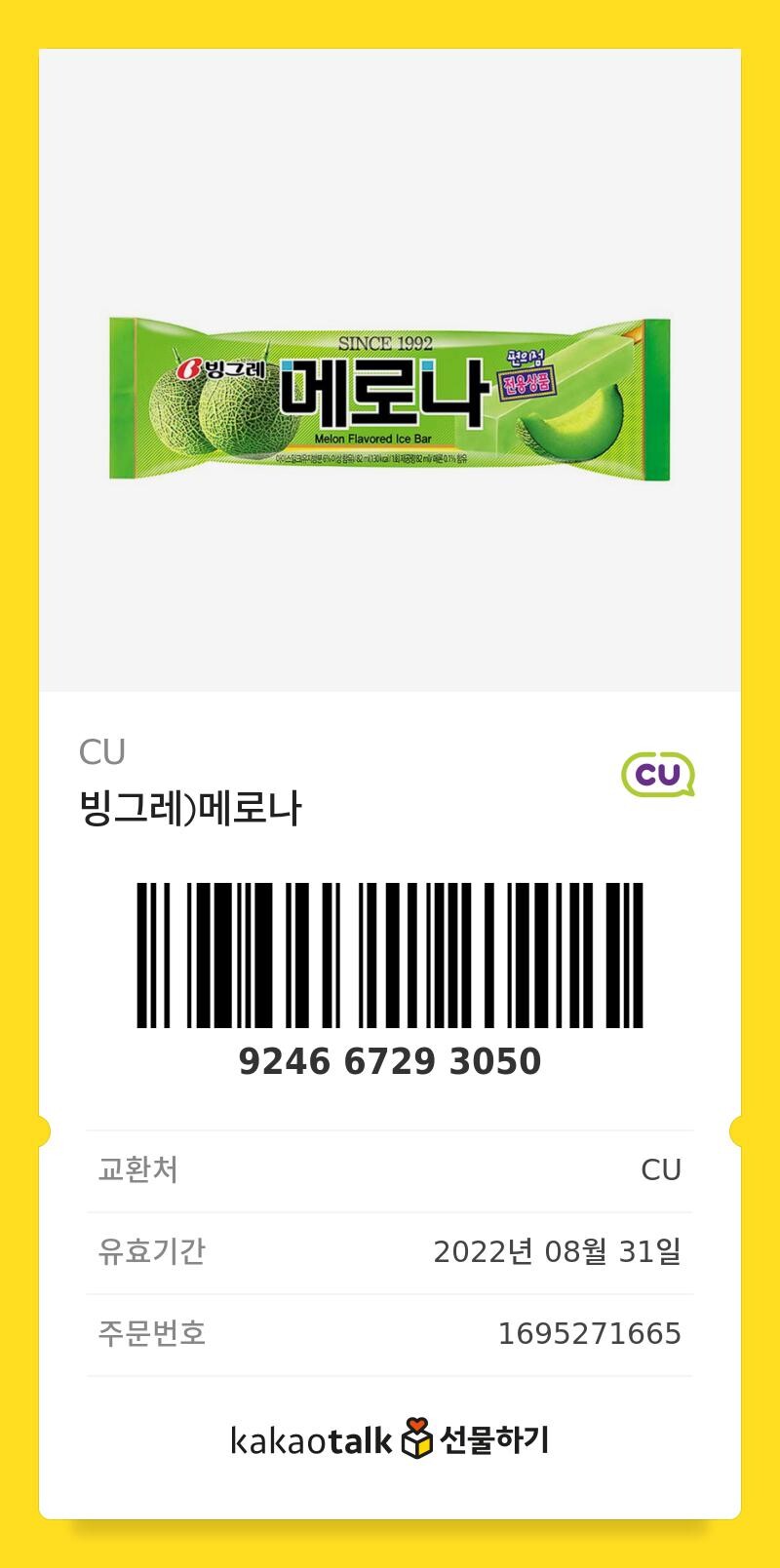Click the CU store label above the product name

[x=101, y=751]
